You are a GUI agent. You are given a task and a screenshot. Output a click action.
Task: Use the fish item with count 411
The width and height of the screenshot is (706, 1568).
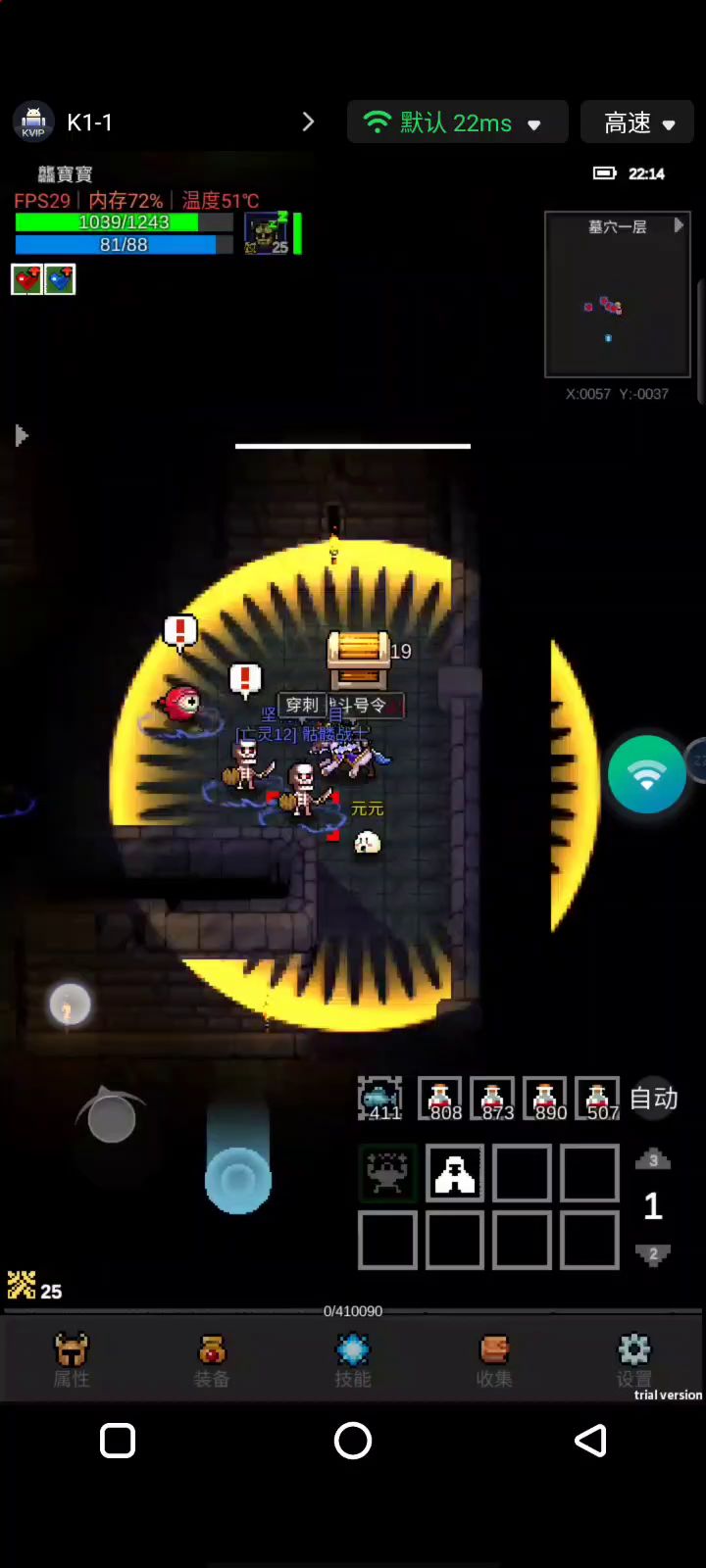(380, 1100)
